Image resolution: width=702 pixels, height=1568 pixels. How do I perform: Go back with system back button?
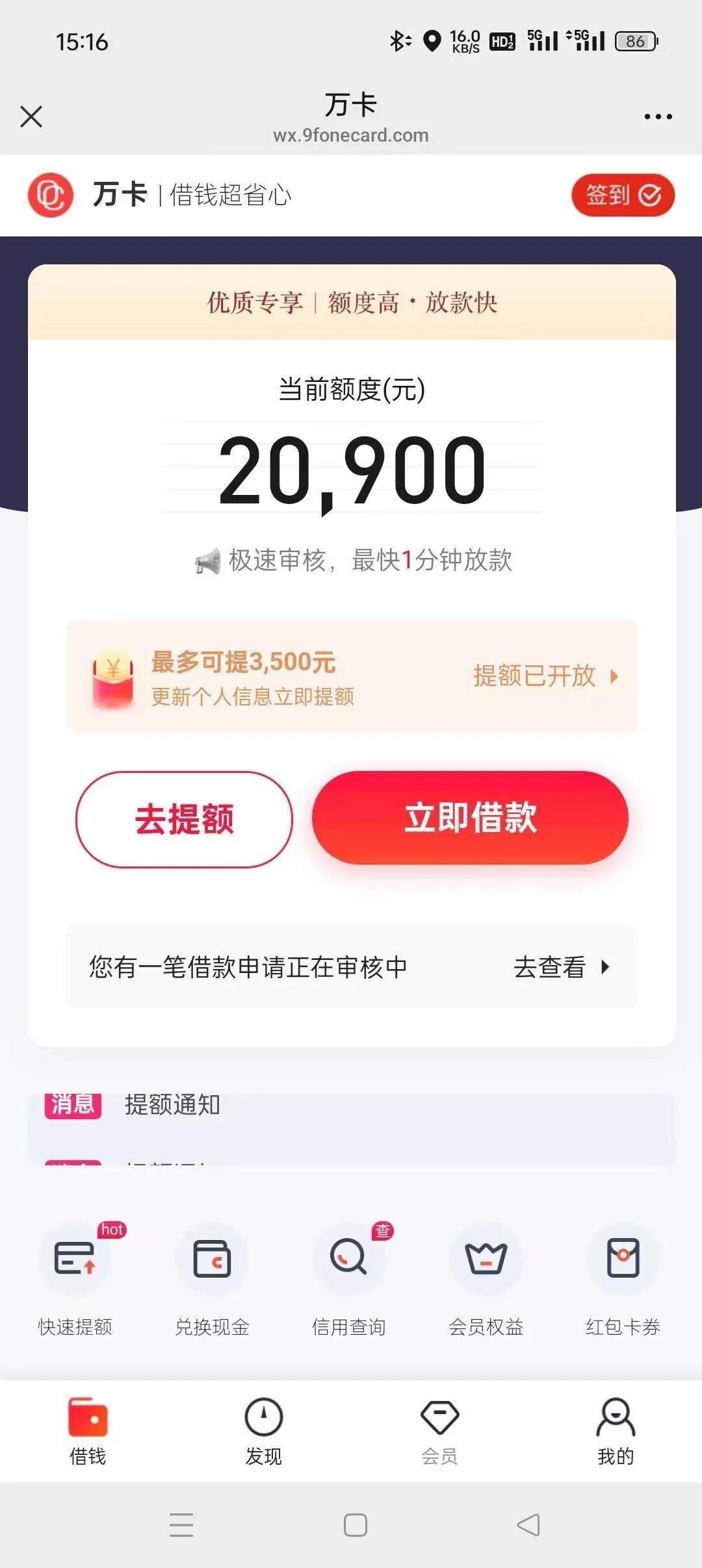pyautogui.click(x=528, y=1524)
